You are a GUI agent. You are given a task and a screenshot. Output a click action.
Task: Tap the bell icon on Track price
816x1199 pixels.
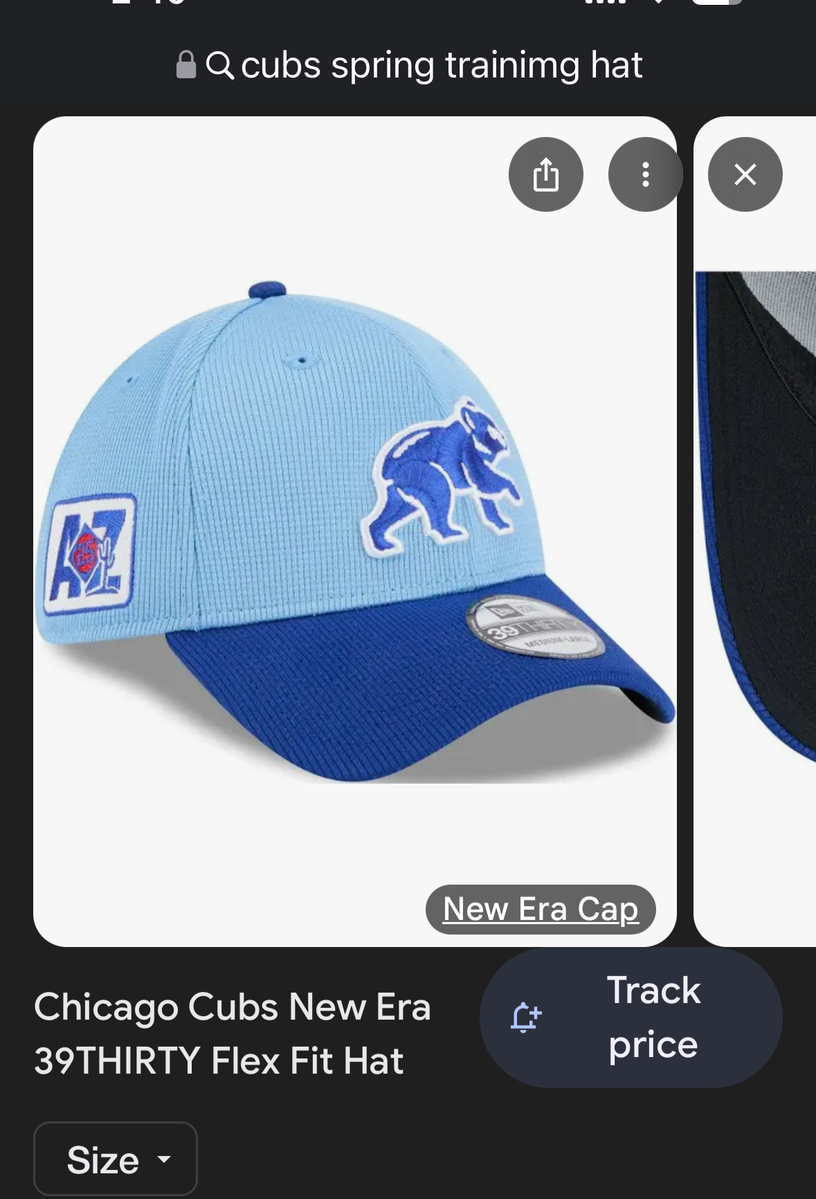(x=524, y=1017)
